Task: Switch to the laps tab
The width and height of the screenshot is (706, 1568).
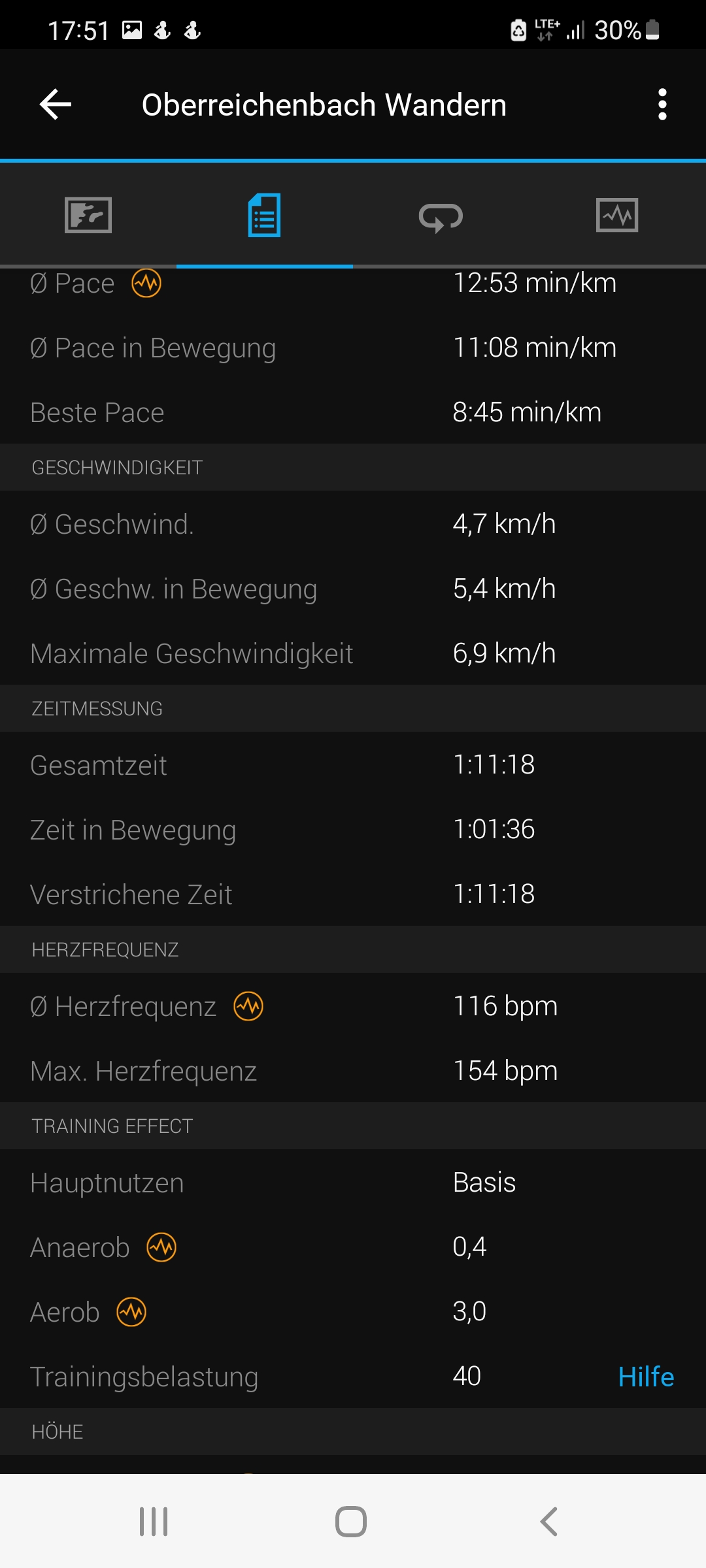Action: (441, 217)
